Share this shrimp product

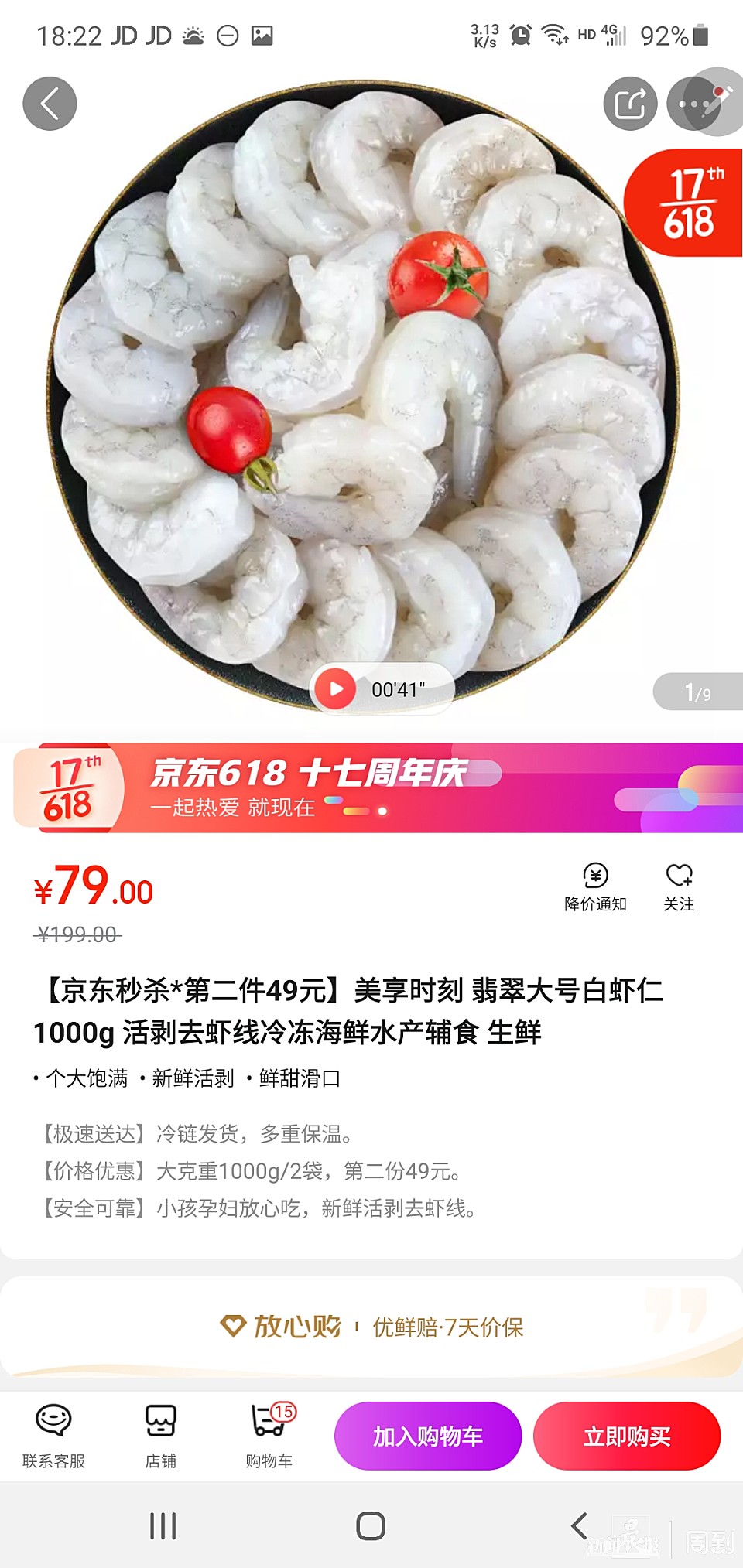[630, 104]
